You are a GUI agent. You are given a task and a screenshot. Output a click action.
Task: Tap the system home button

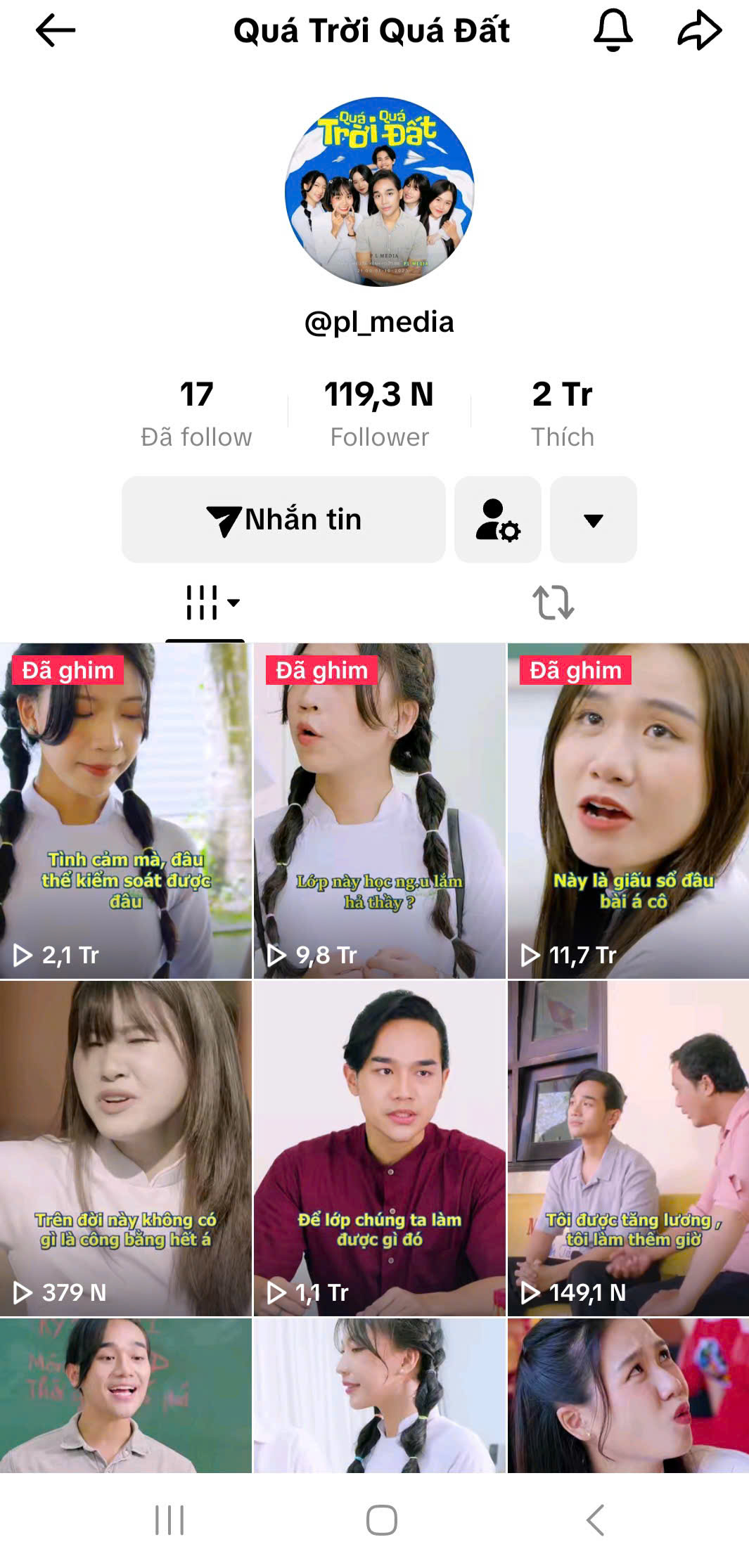(381, 1520)
